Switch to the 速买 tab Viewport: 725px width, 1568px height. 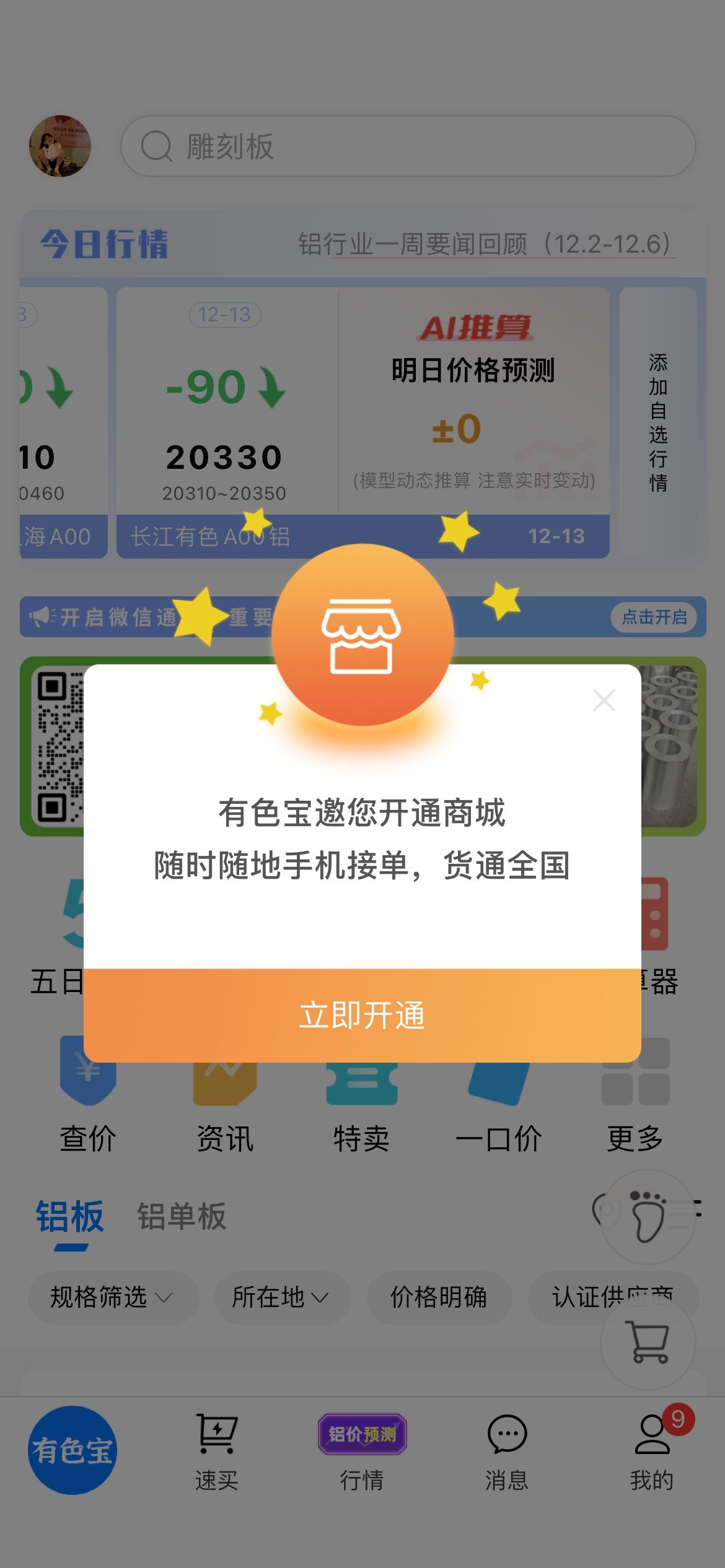click(x=217, y=1452)
